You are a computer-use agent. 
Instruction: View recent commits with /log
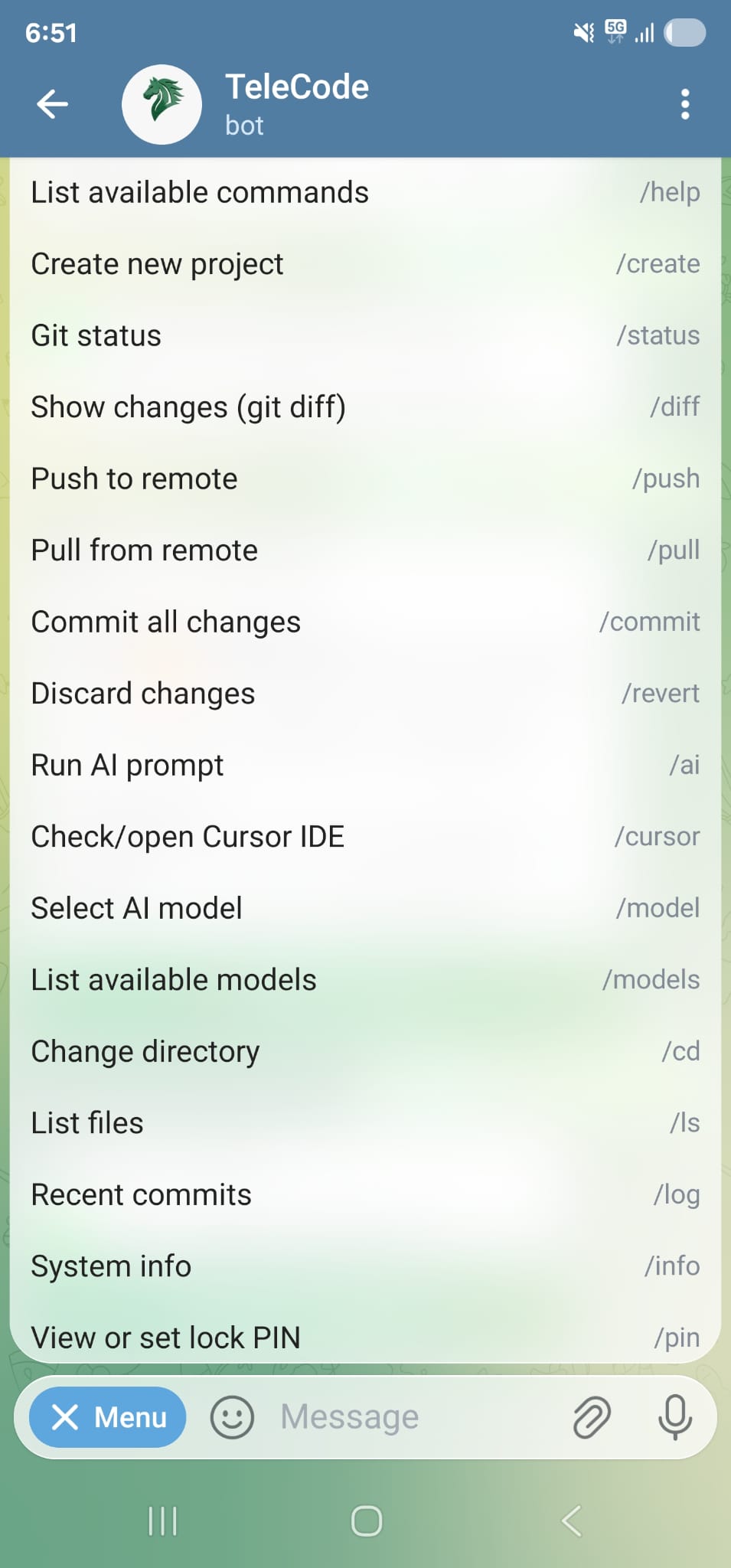point(365,1194)
